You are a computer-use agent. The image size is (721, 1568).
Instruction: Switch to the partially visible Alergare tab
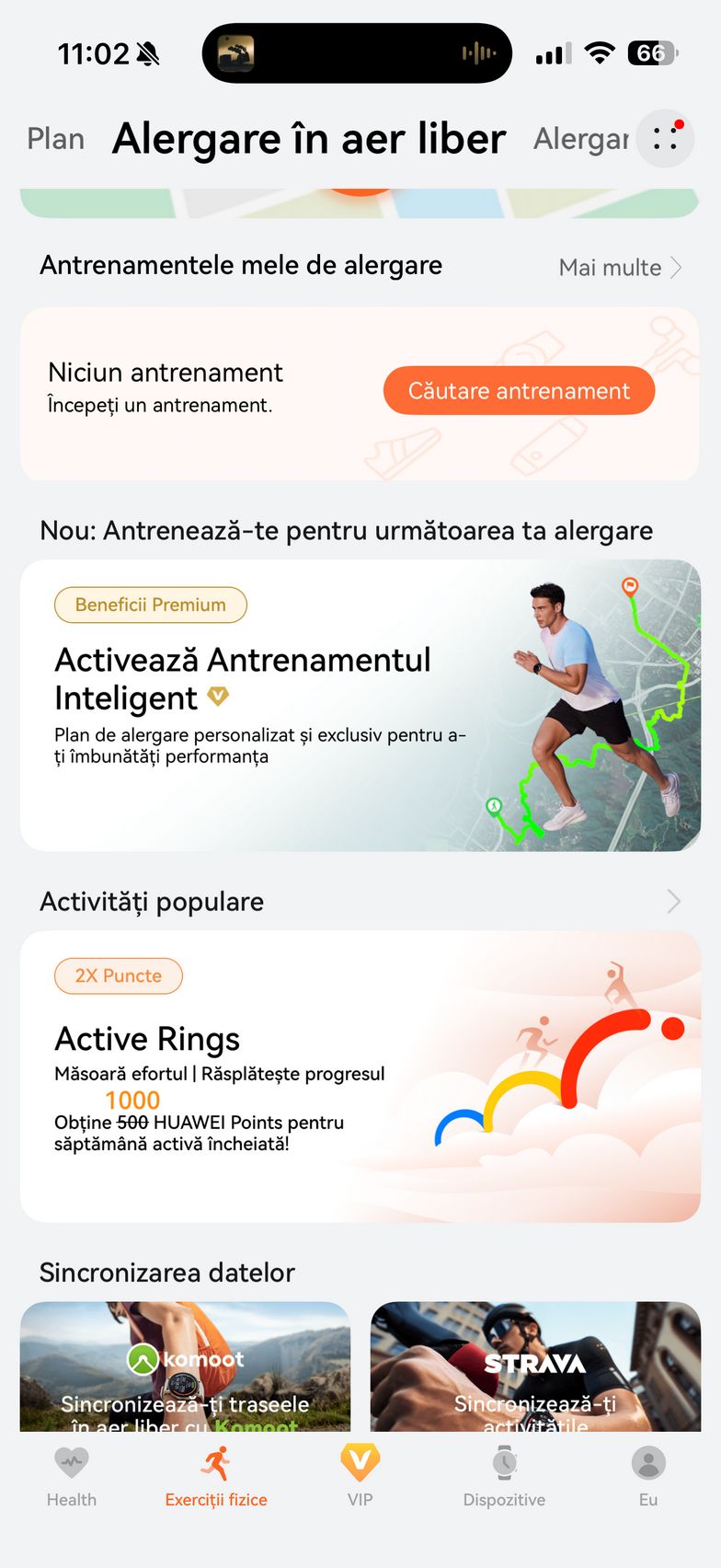(581, 139)
